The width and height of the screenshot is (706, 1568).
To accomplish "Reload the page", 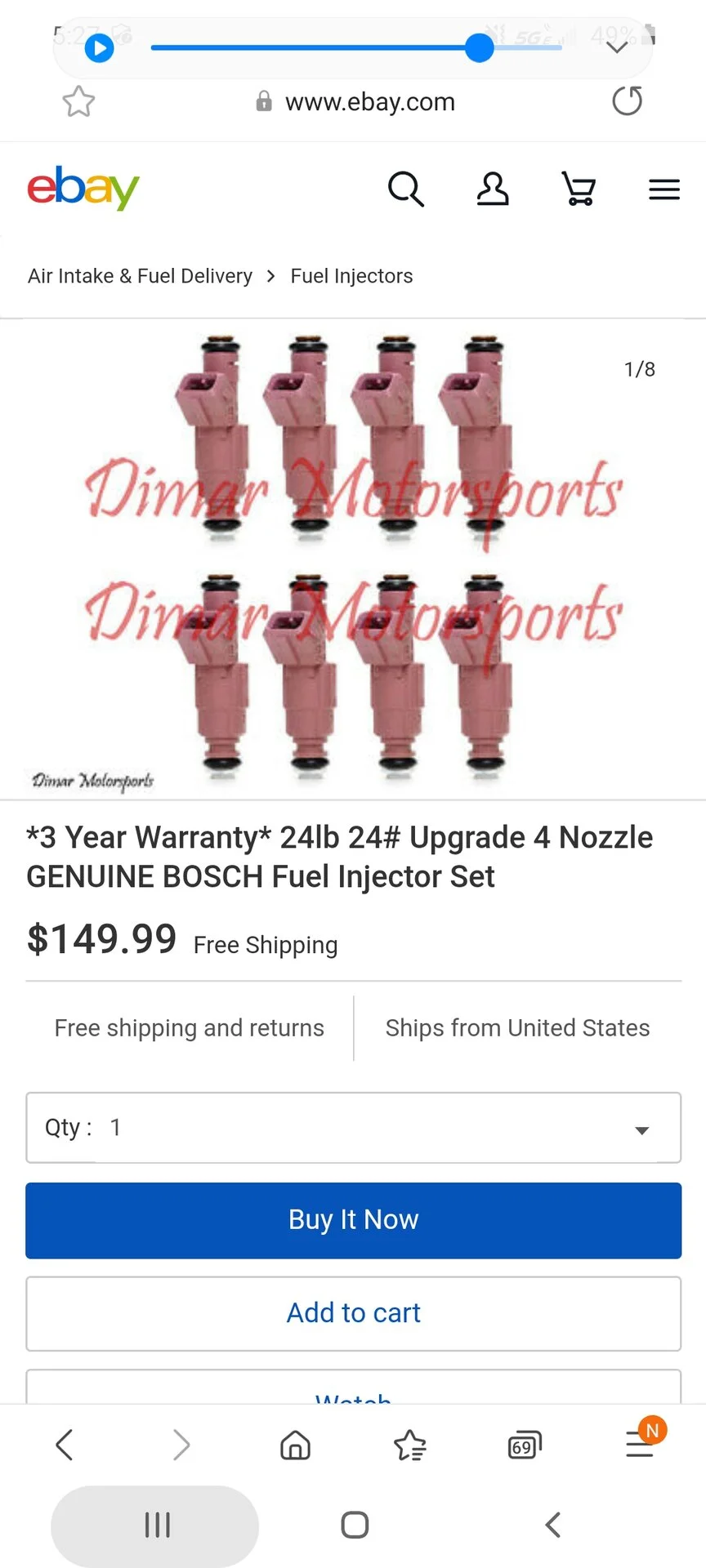I will [628, 101].
